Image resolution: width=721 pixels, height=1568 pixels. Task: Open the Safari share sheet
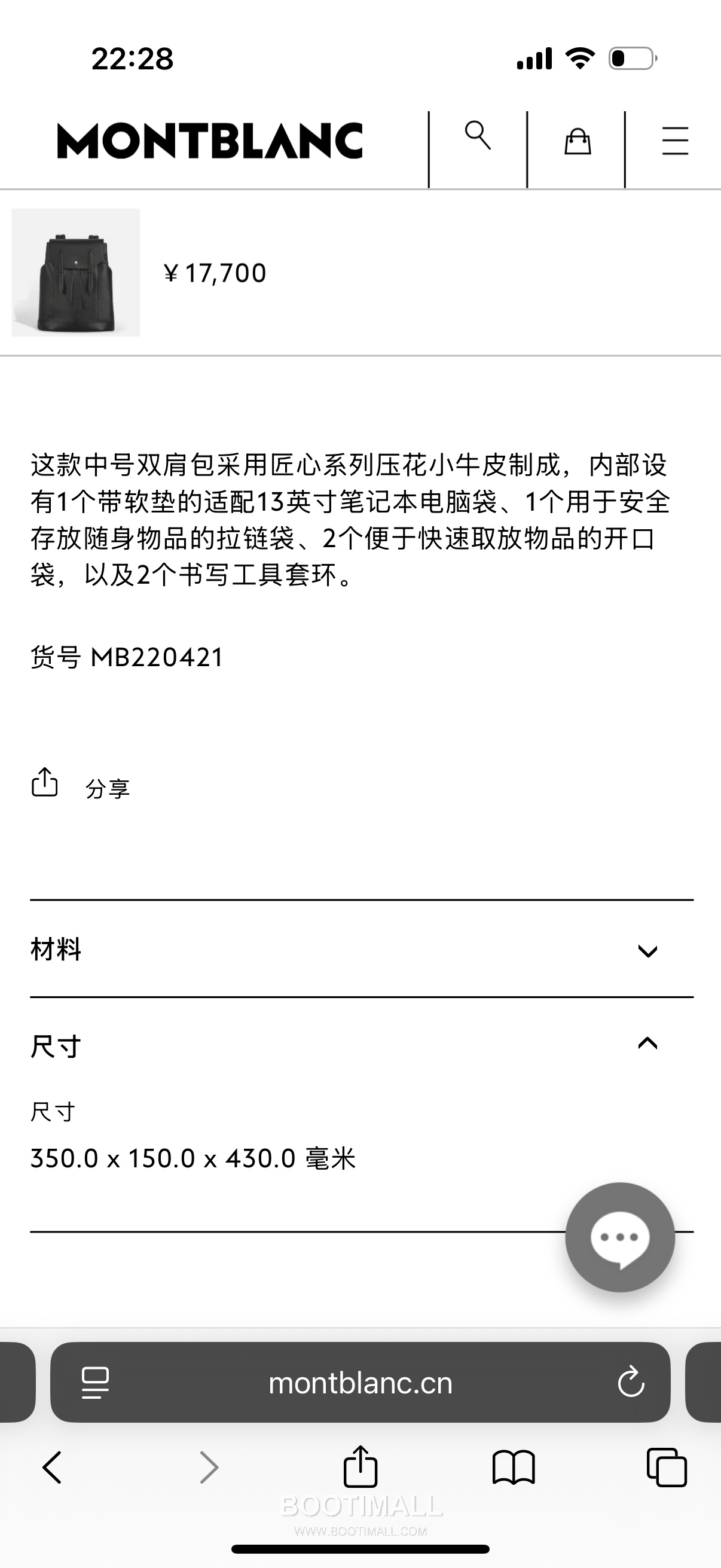[x=360, y=1466]
